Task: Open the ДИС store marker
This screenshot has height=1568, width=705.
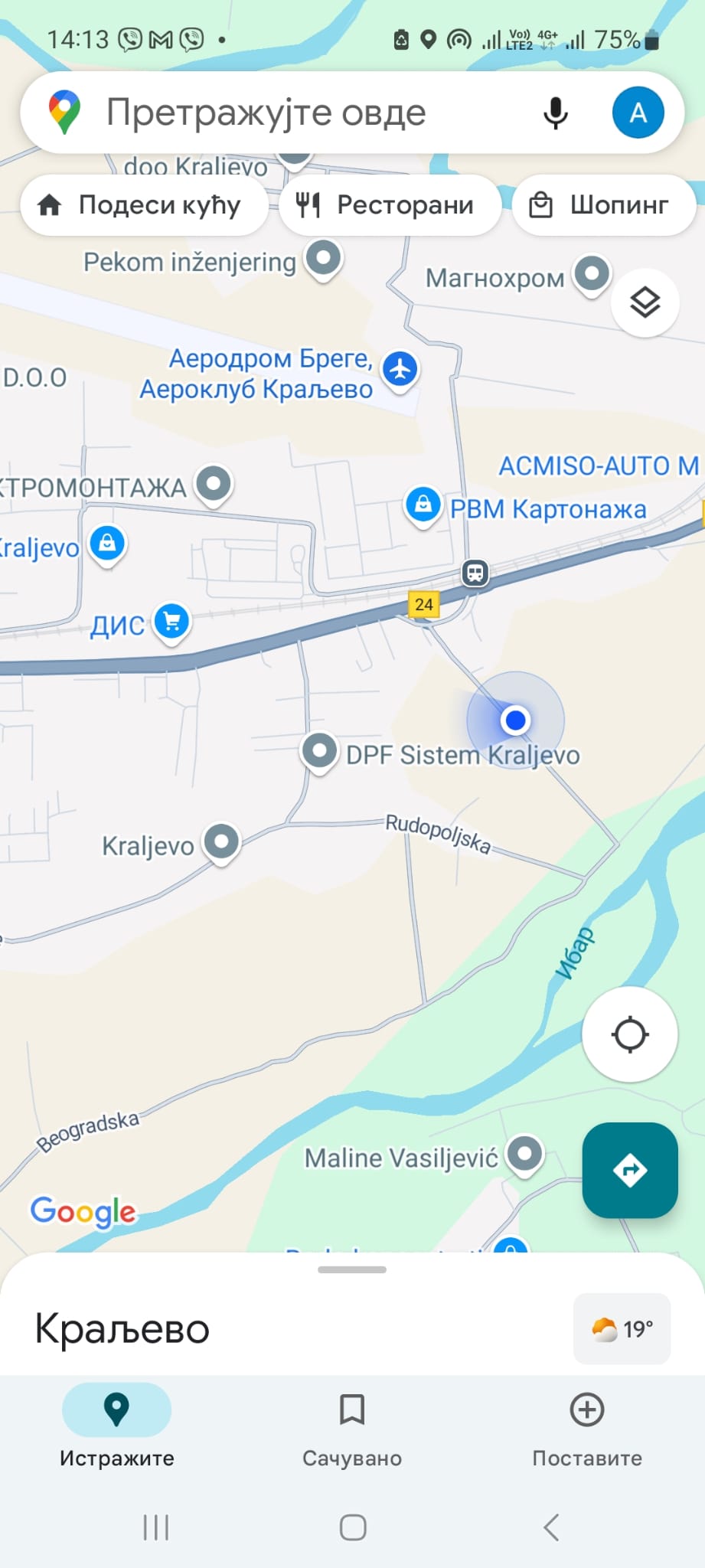Action: click(x=171, y=621)
